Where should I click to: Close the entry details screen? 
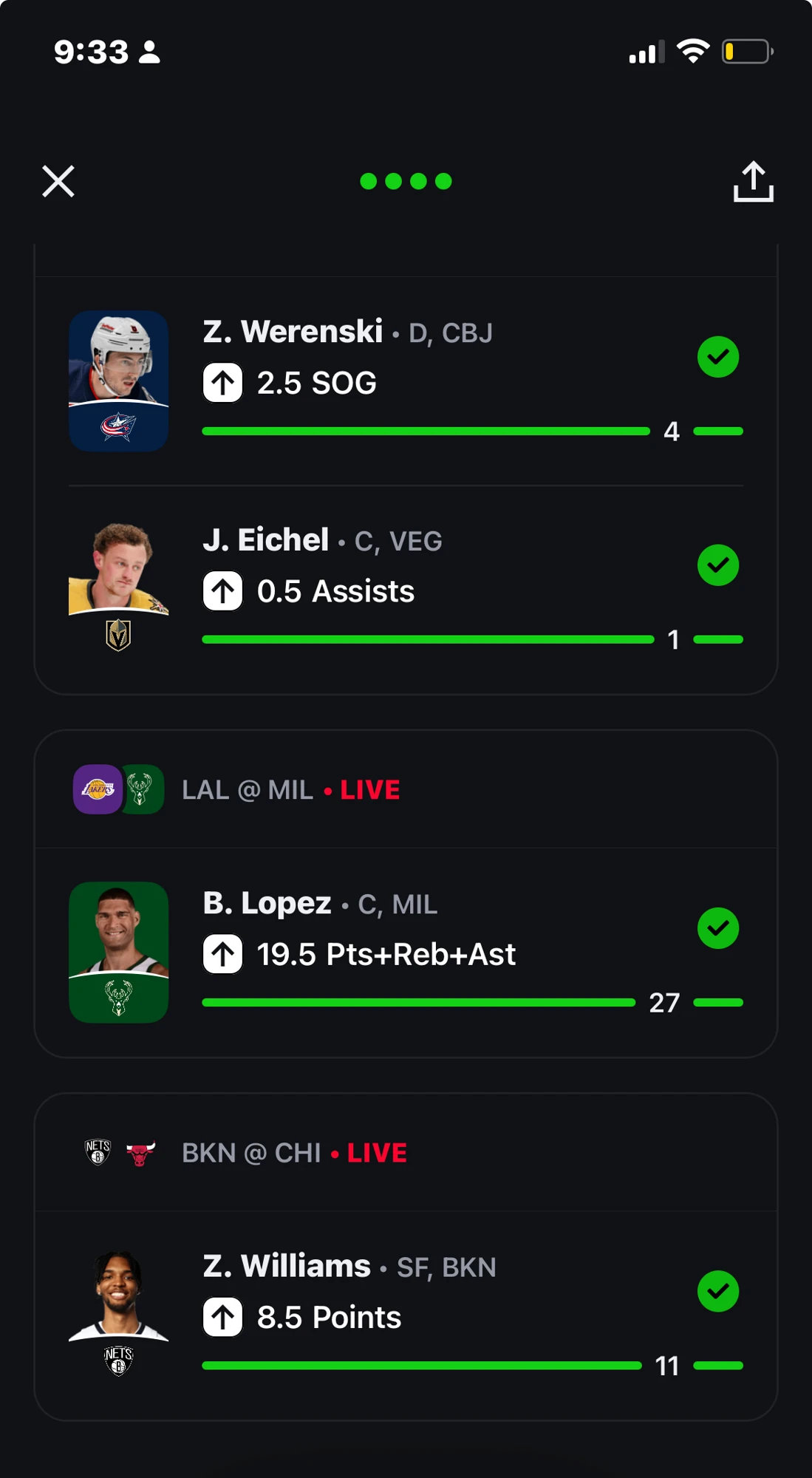(x=58, y=181)
